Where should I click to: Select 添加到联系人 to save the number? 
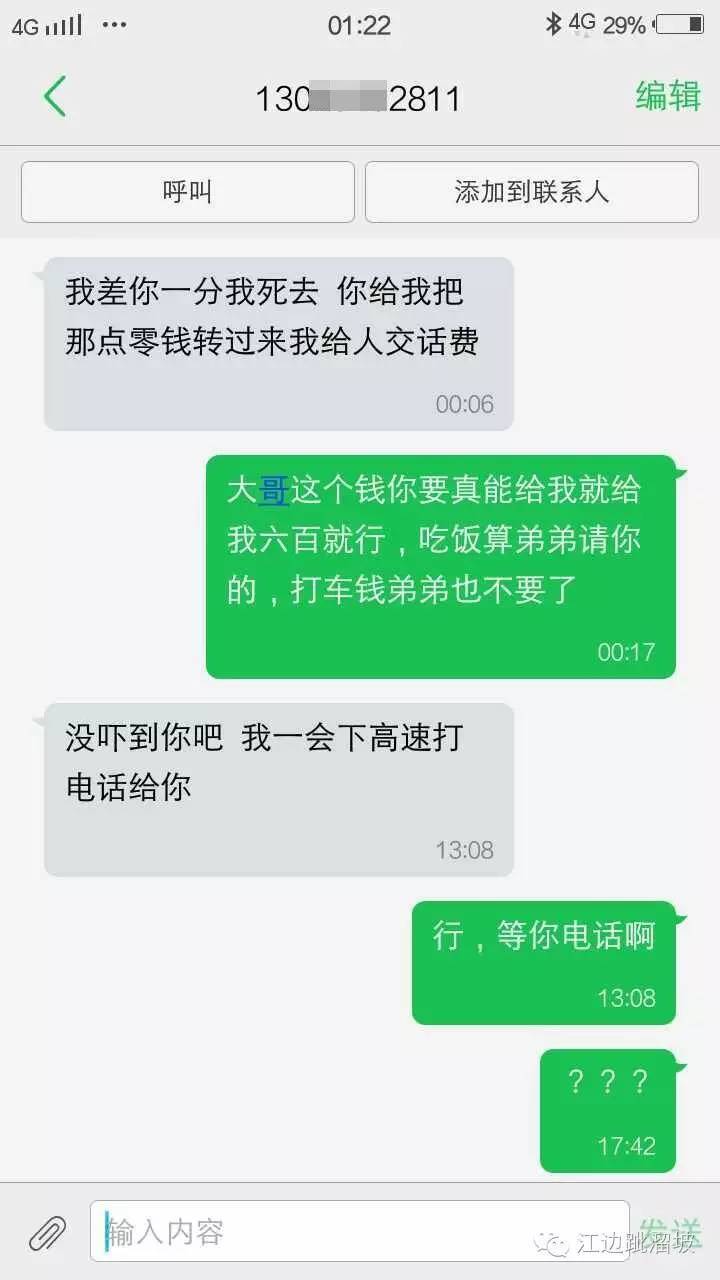(531, 192)
